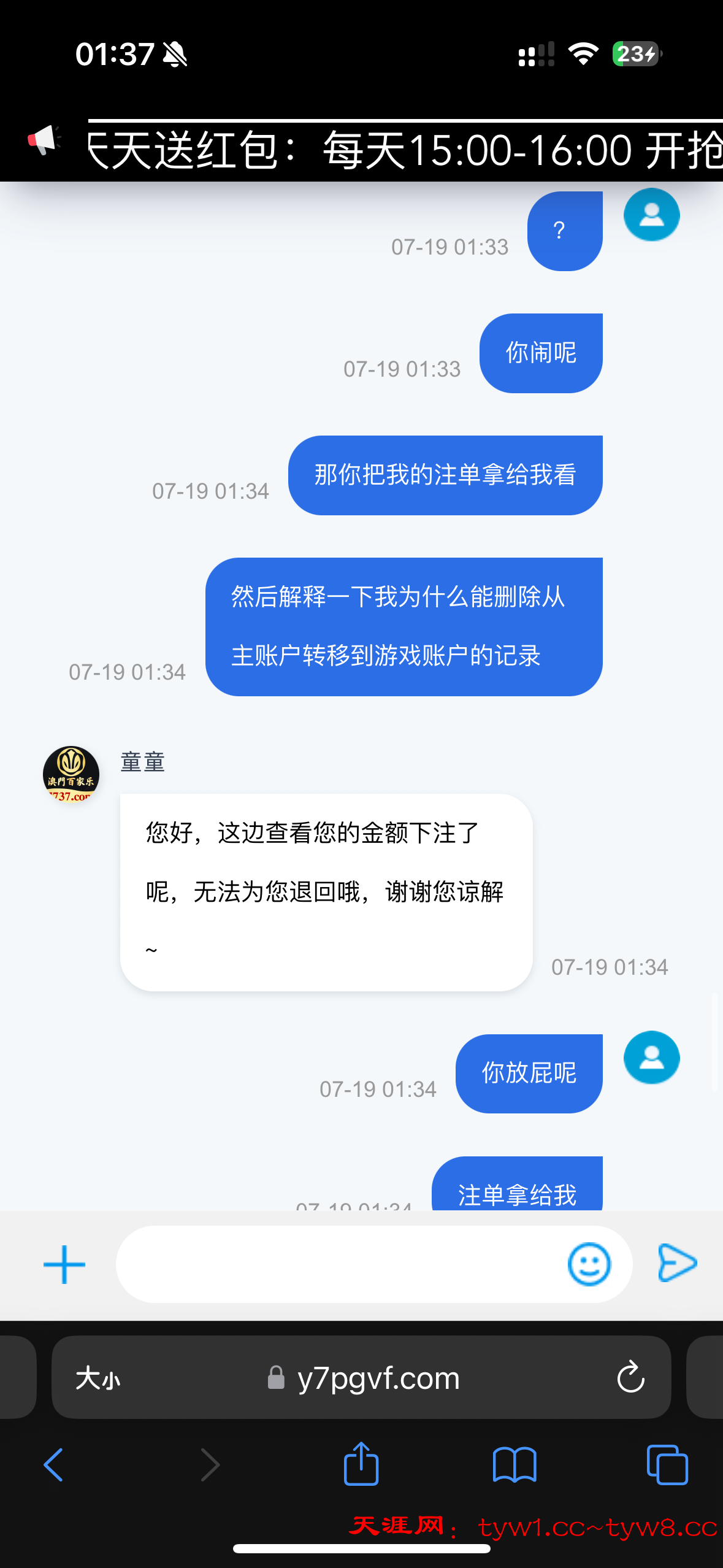The height and width of the screenshot is (1568, 723).
Task: Open the emoji picker smiley icon
Action: (589, 1262)
